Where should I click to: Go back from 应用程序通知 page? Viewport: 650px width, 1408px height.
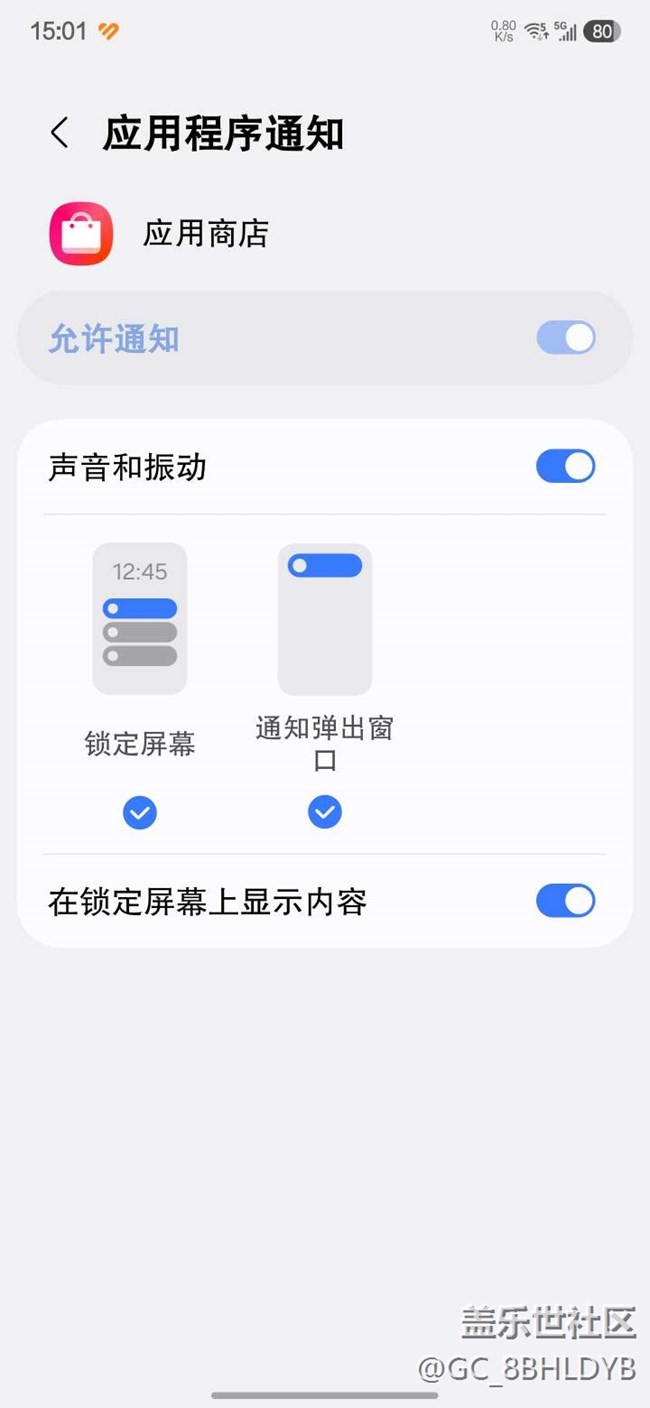tap(60, 133)
